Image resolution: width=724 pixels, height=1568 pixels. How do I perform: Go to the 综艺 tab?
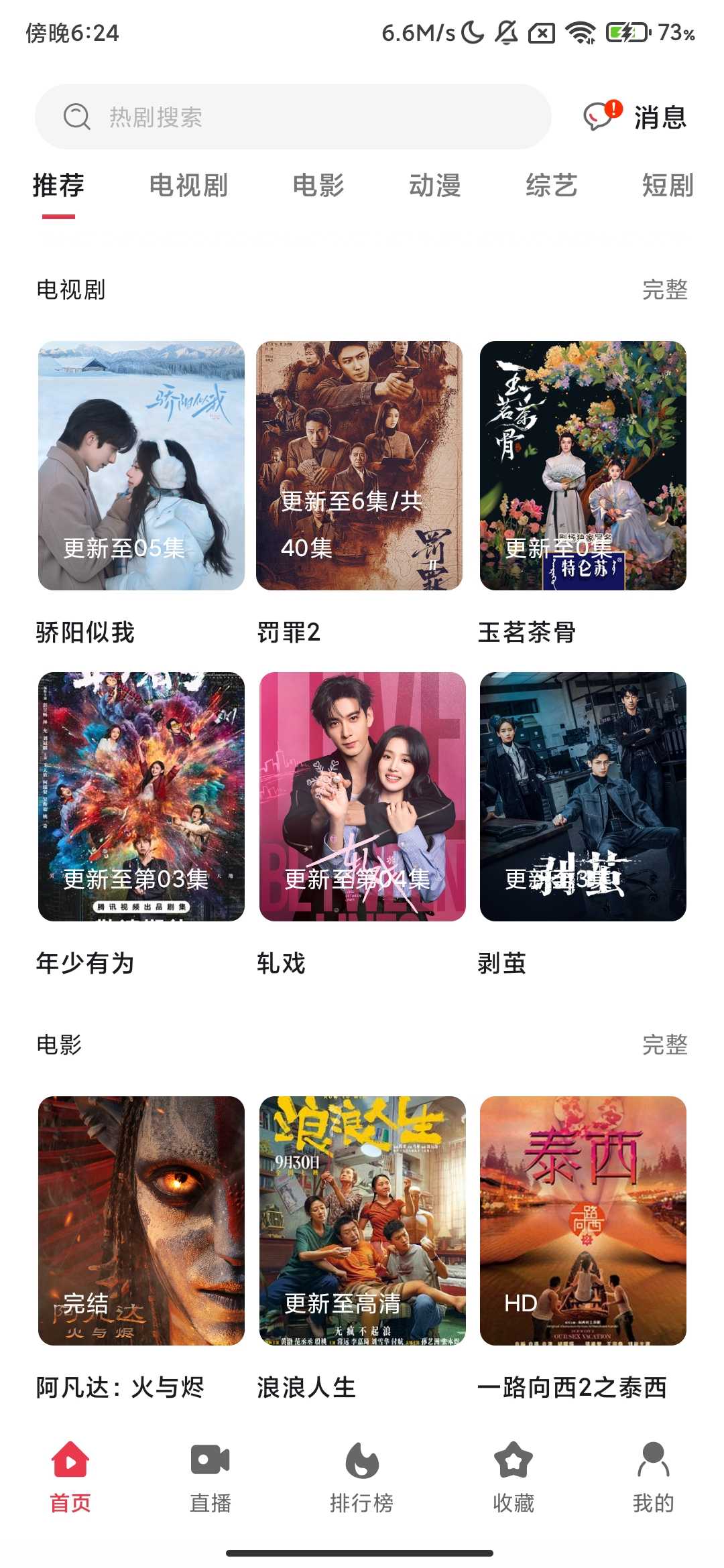pos(551,186)
